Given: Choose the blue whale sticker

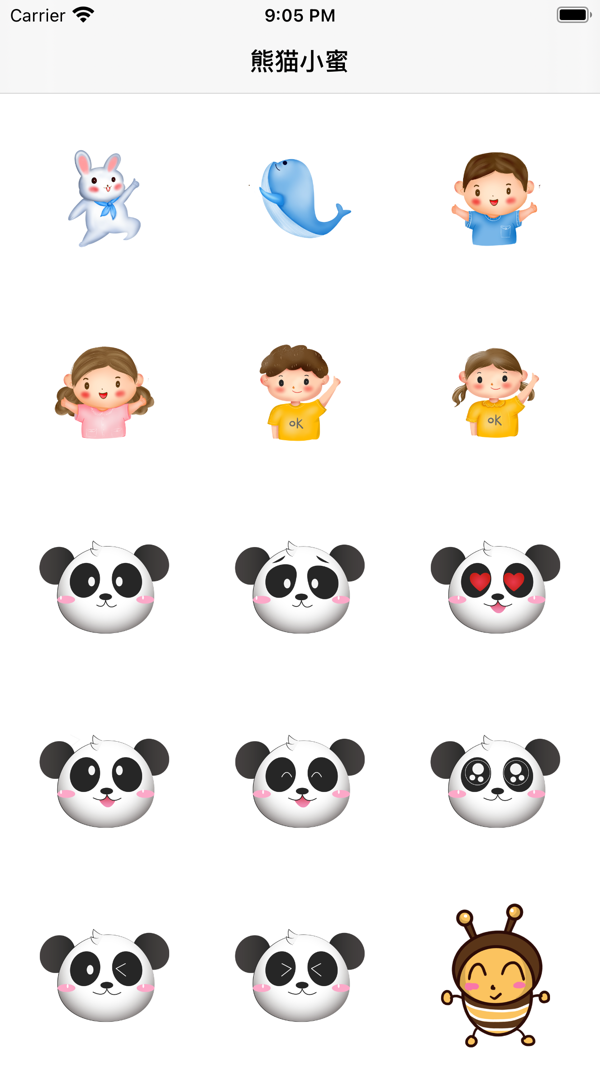Looking at the screenshot, I should click(299, 198).
